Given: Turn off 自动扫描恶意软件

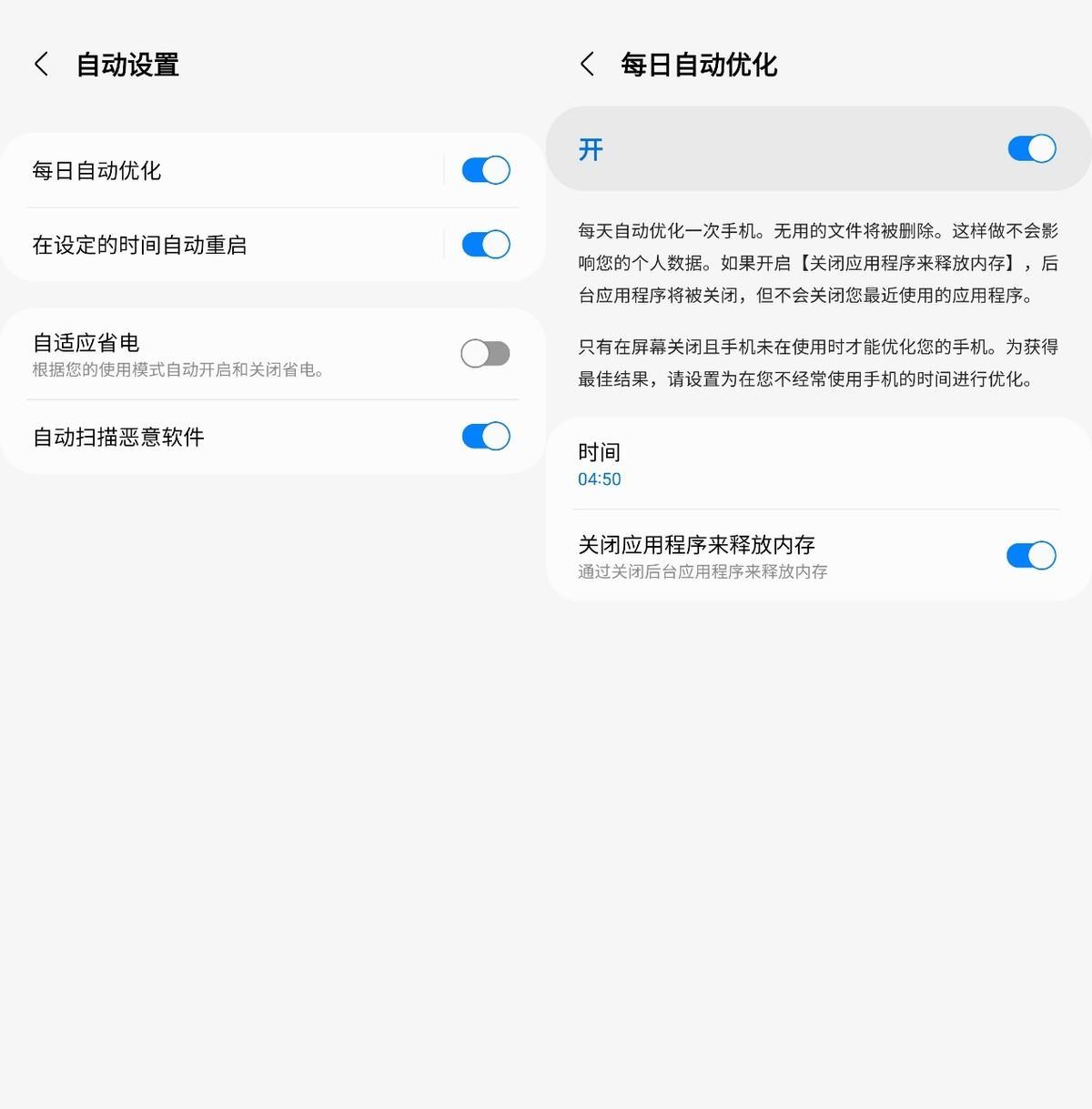Looking at the screenshot, I should tap(485, 437).
